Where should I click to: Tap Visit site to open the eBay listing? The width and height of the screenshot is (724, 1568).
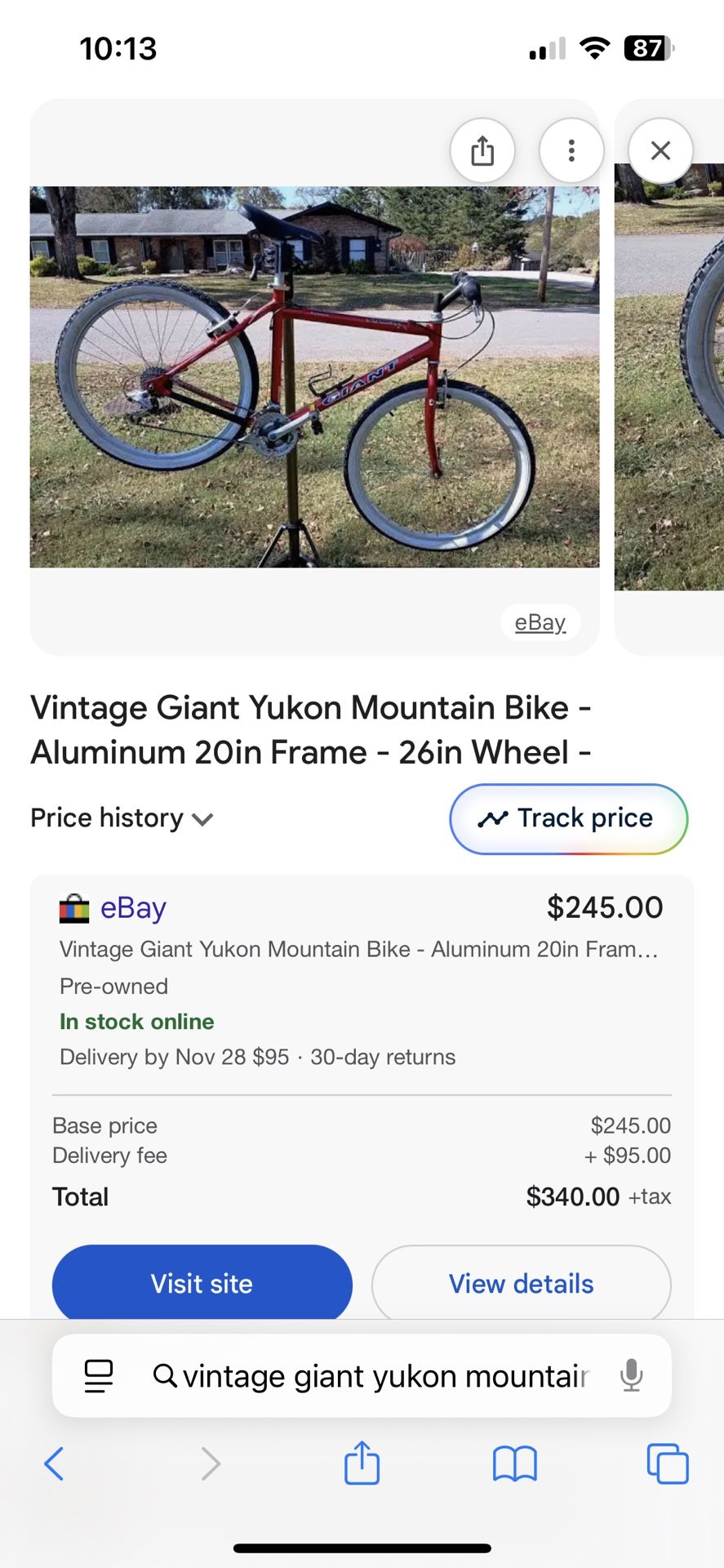pos(202,1284)
